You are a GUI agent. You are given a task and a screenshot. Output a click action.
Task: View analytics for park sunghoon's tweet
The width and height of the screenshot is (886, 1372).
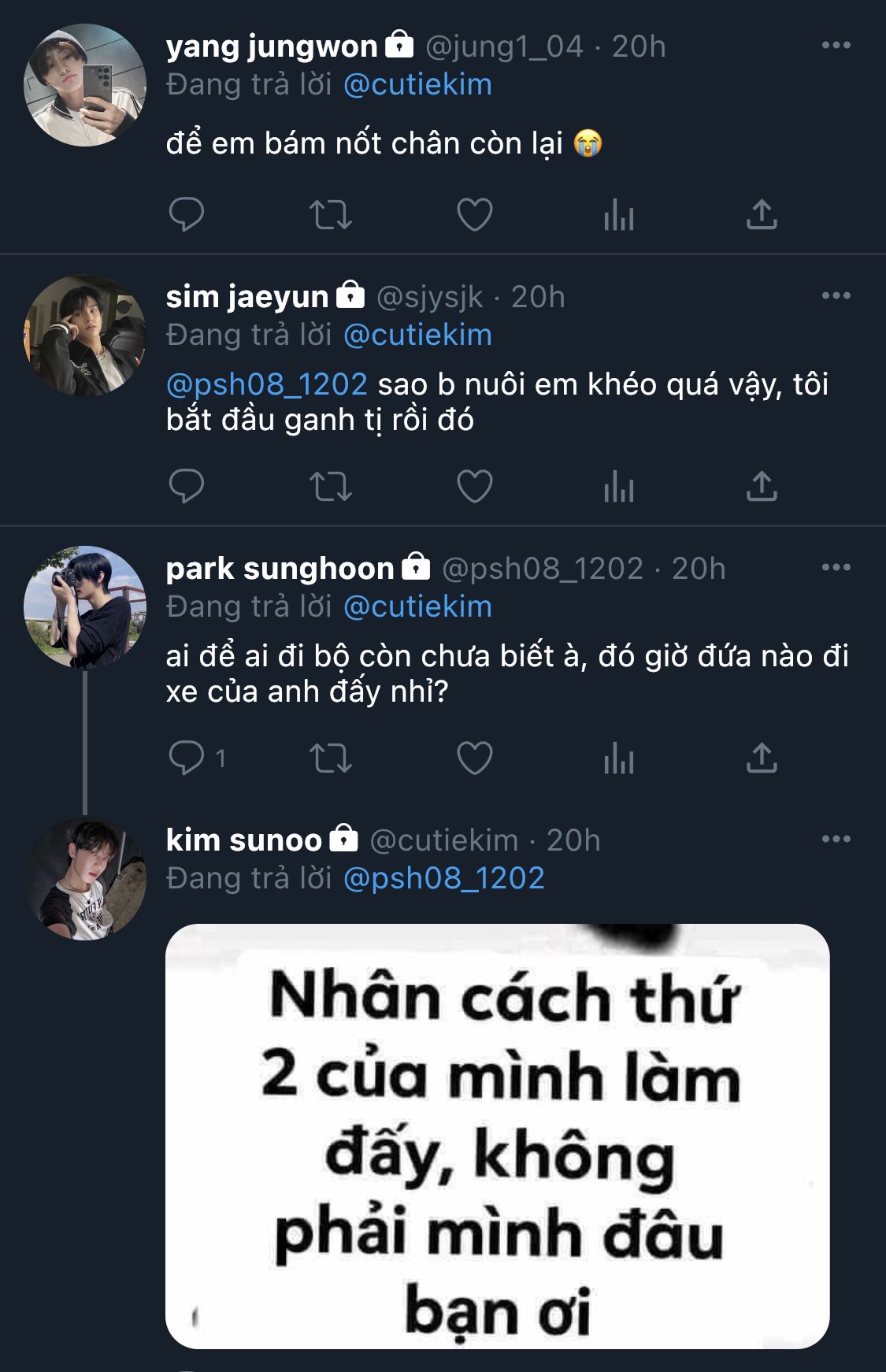pos(618,758)
